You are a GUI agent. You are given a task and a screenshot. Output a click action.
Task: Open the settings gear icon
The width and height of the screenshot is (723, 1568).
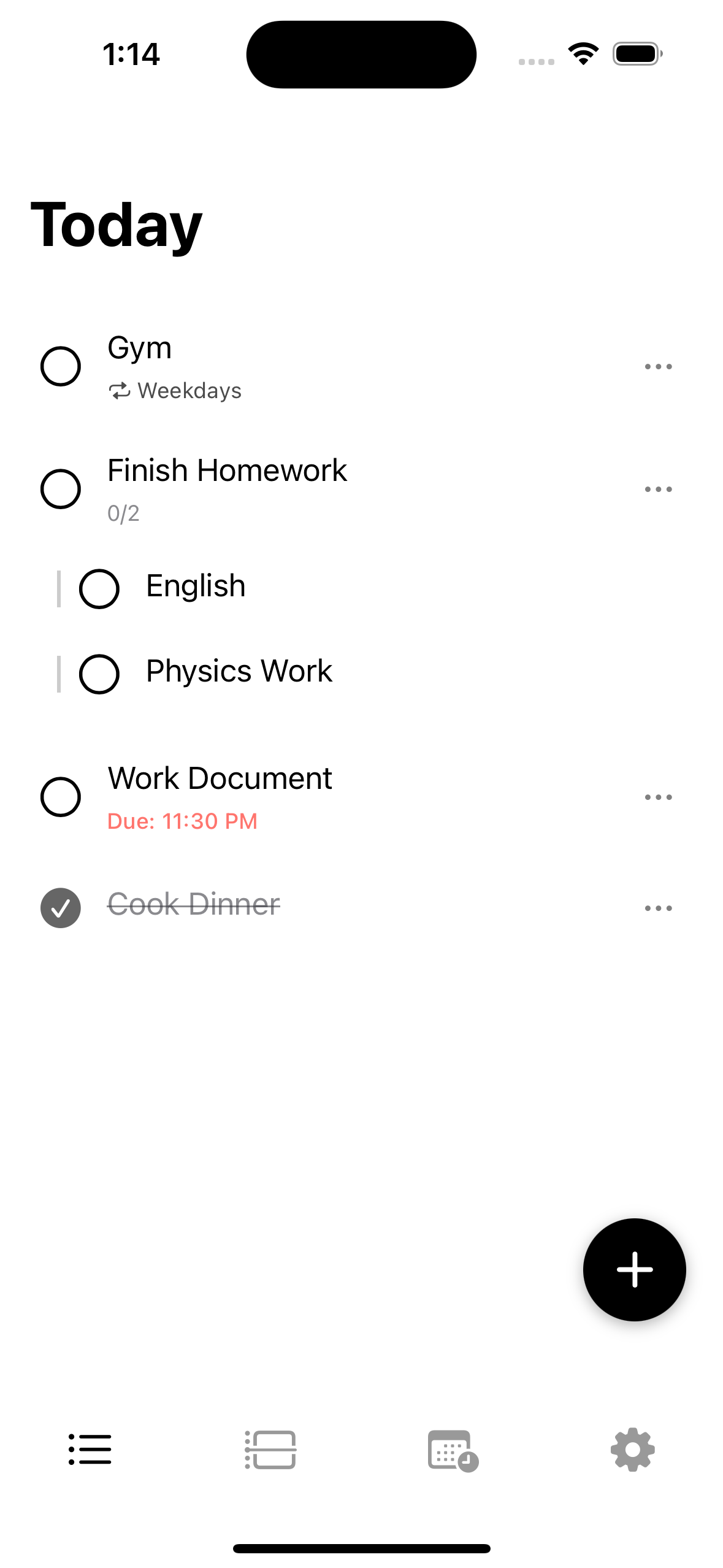[633, 1450]
